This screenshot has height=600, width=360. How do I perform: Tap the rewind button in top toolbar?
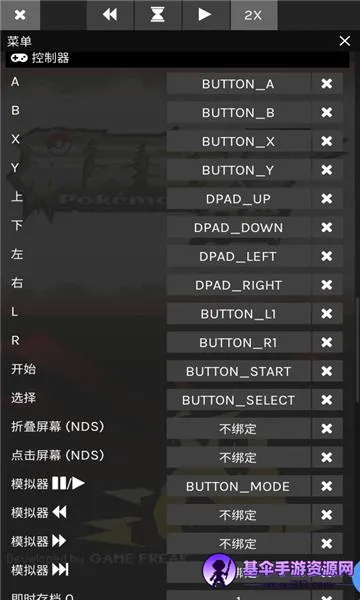click(110, 15)
